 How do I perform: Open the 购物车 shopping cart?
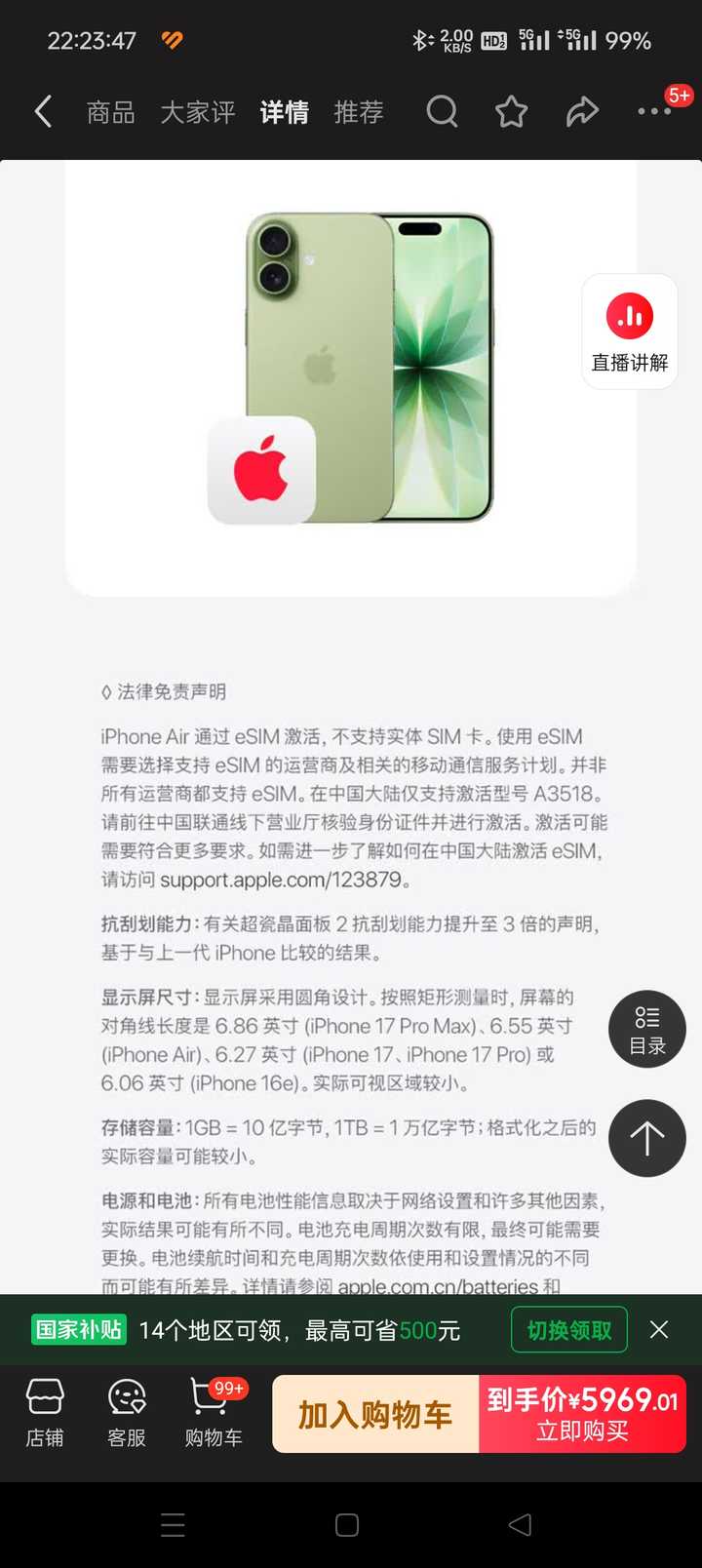tap(214, 1413)
